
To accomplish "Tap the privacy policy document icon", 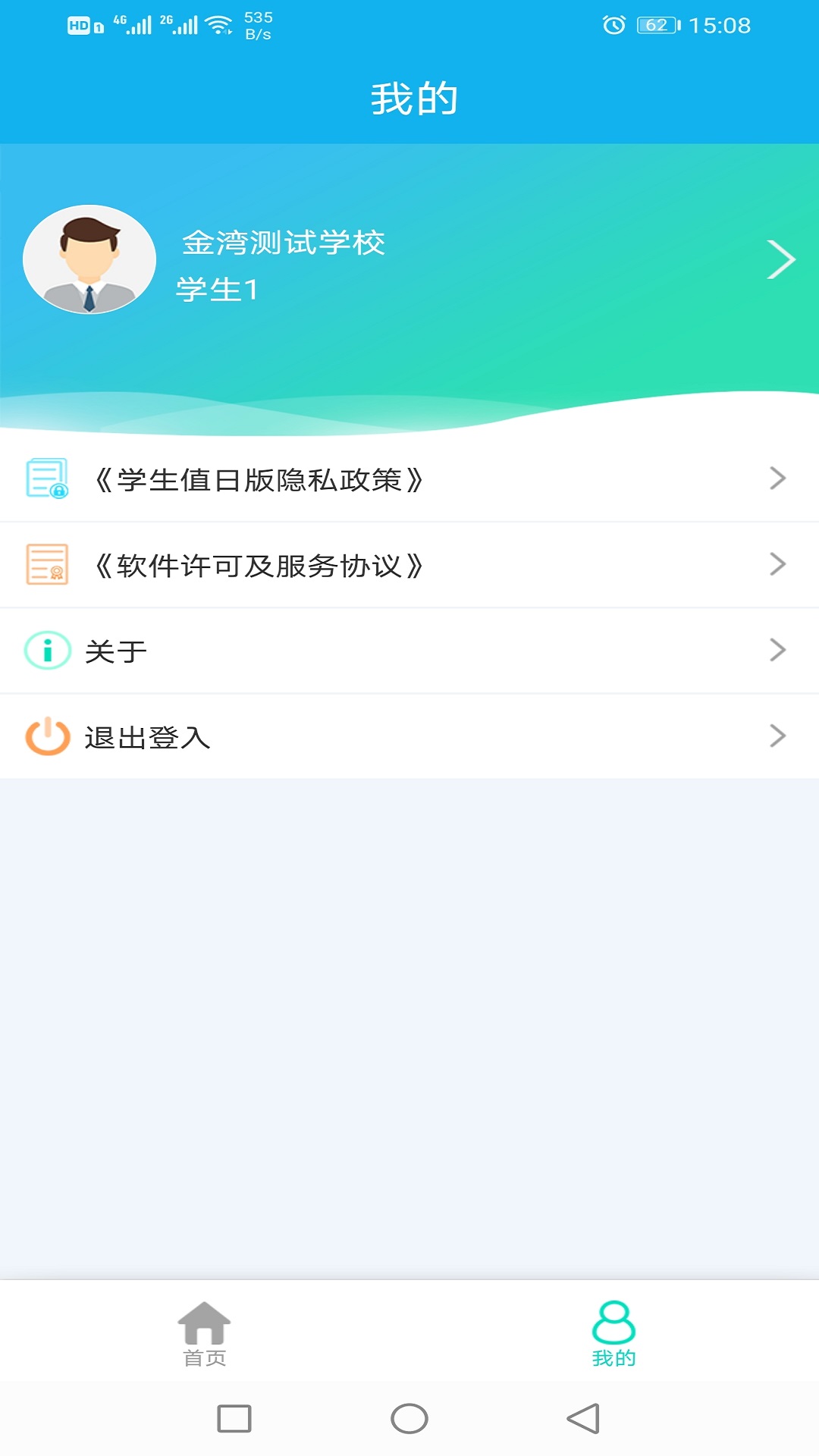I will 45,478.
